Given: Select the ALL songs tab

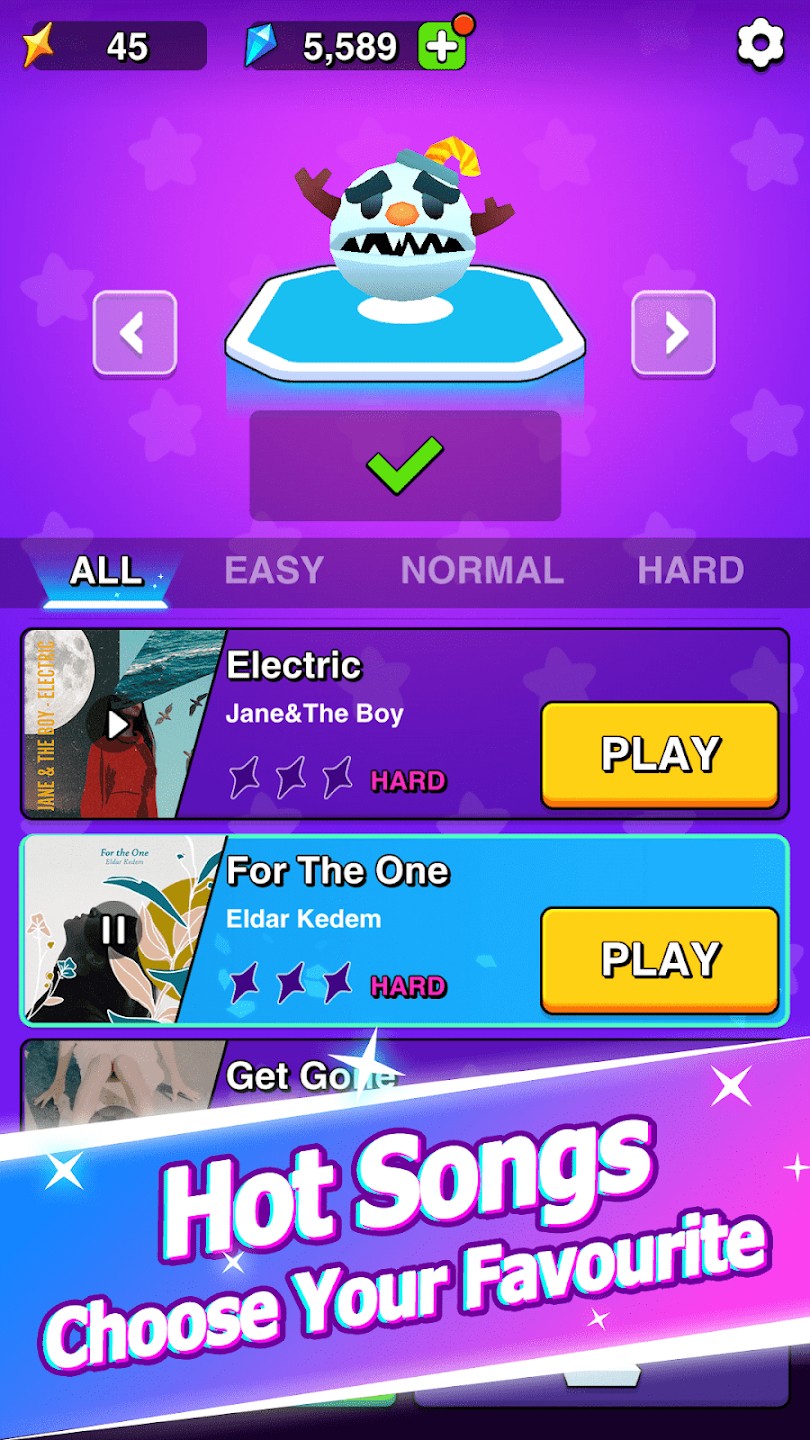Looking at the screenshot, I should click(105, 571).
